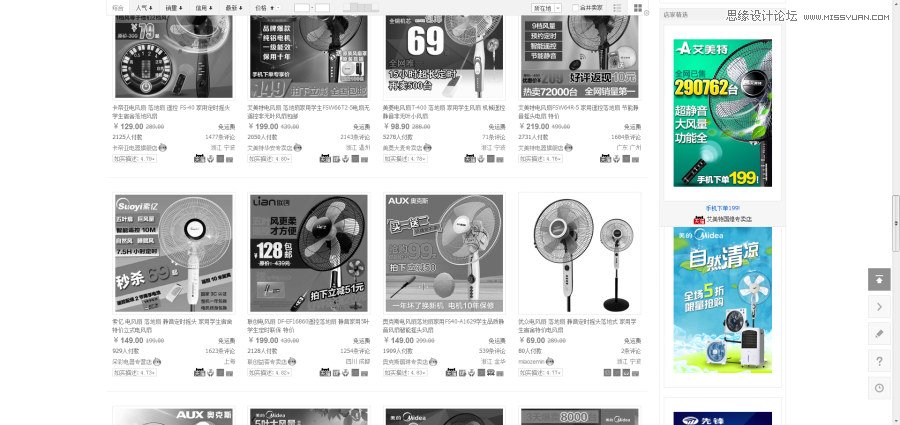
Task: Open the feedback pencil floating button
Action: [879, 334]
